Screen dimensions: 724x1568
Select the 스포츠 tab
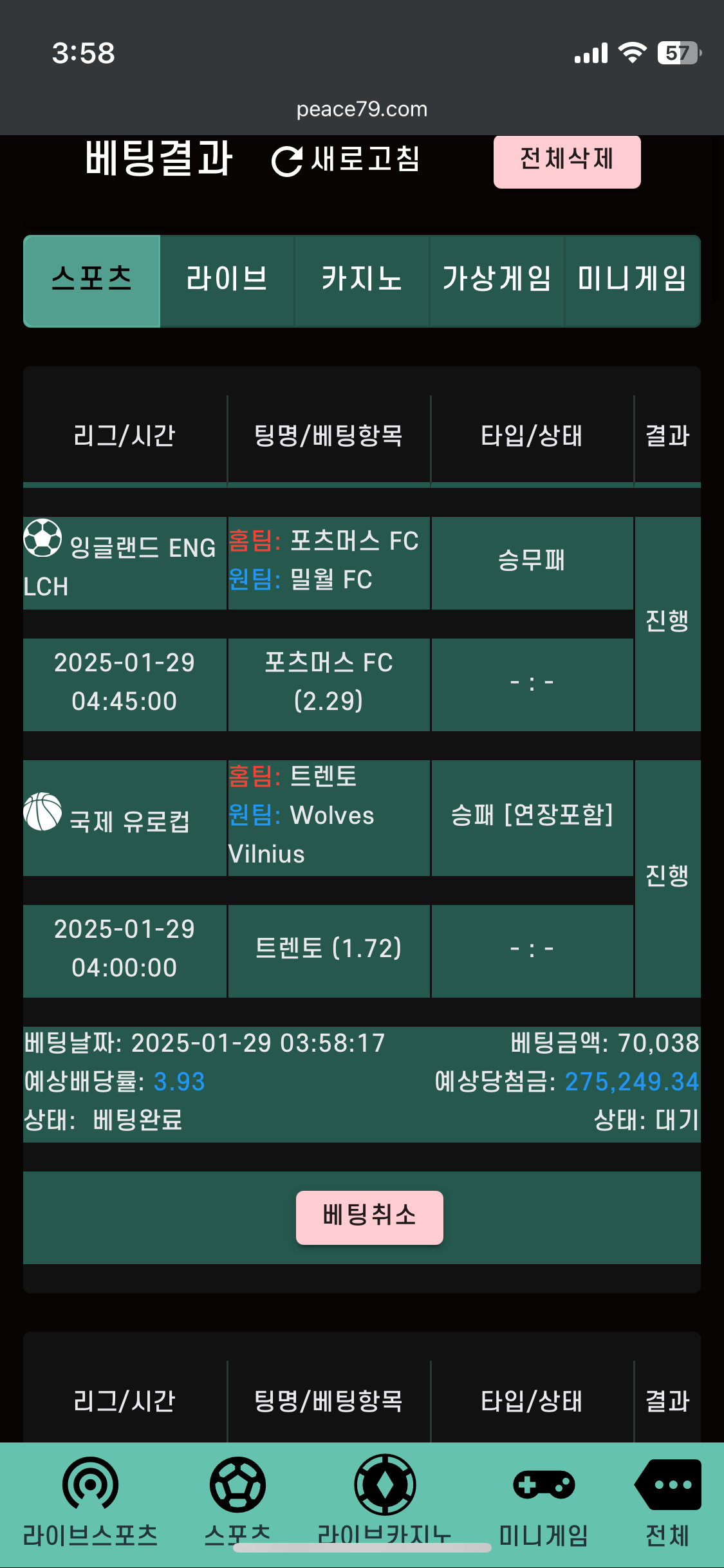click(x=92, y=281)
